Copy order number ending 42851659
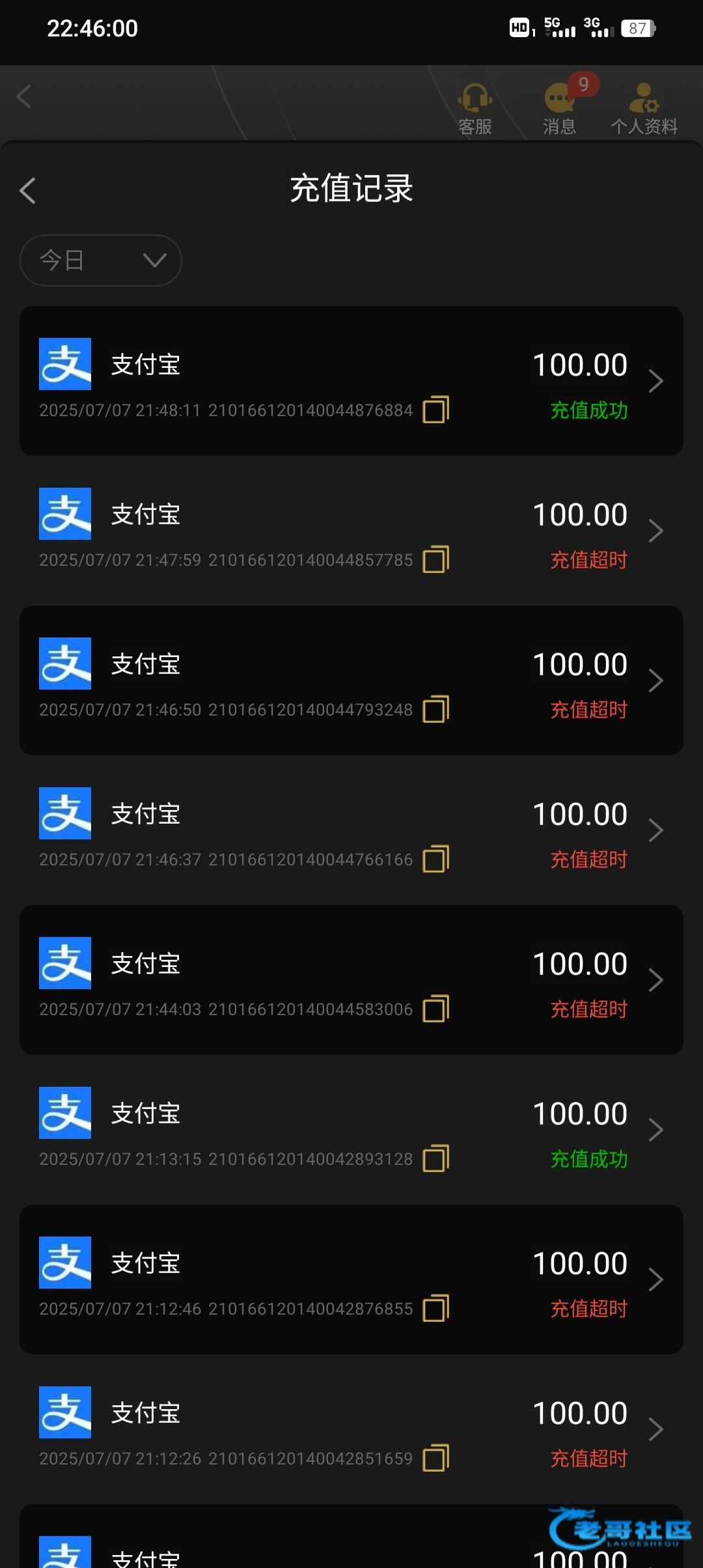Viewport: 703px width, 1568px height. point(436,1458)
